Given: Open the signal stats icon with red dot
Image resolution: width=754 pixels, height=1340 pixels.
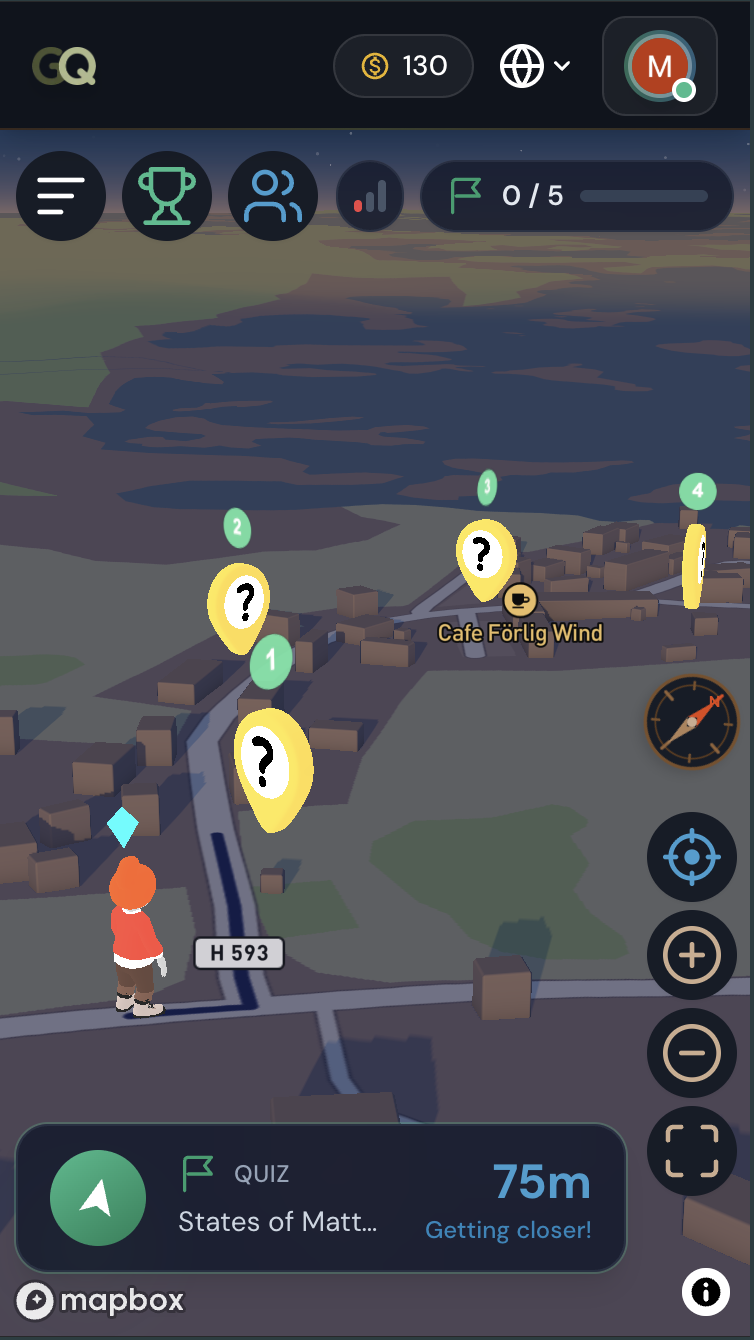Looking at the screenshot, I should [x=370, y=196].
